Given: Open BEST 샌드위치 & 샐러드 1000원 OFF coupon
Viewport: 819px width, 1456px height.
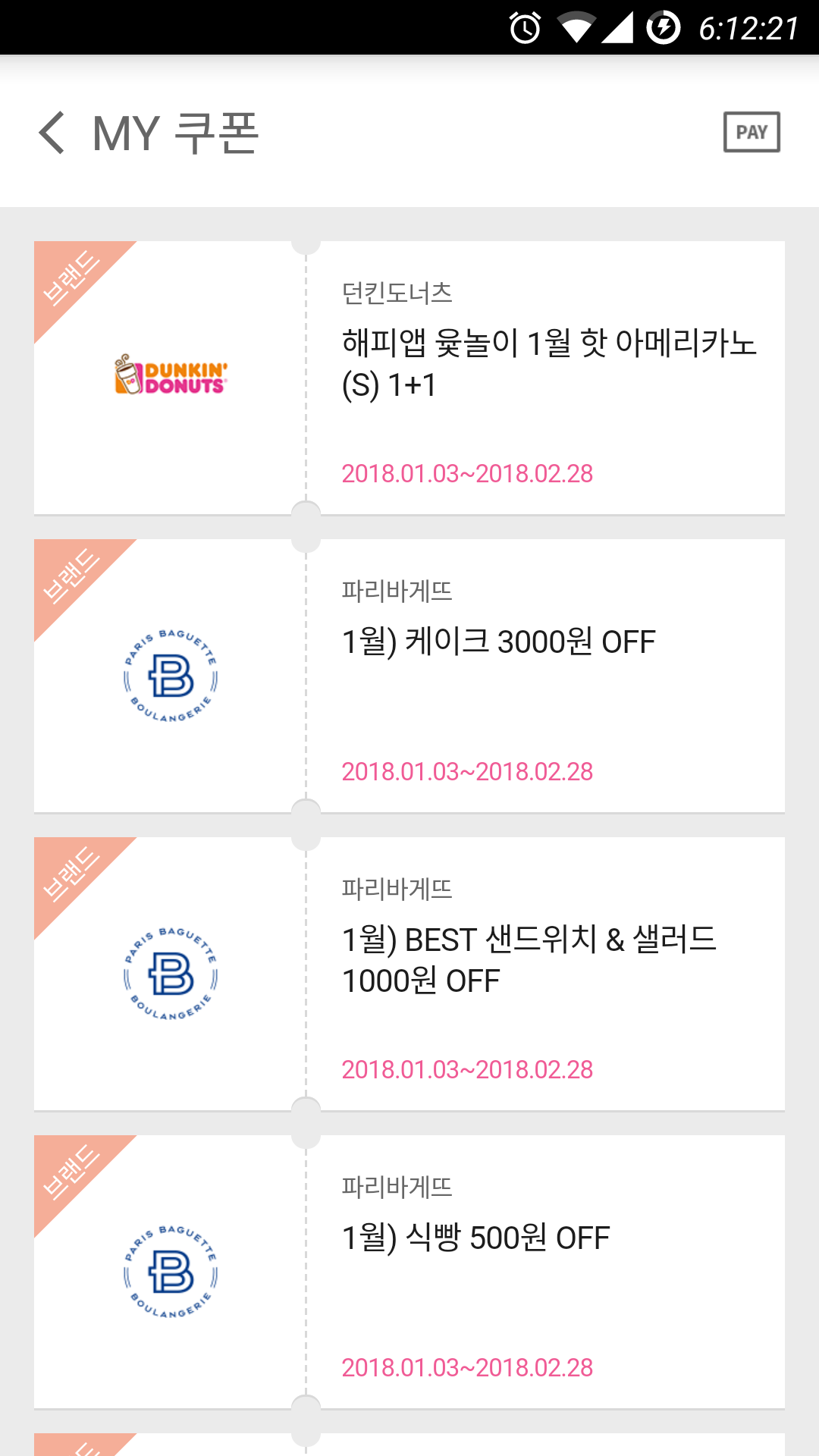Looking at the screenshot, I should pyautogui.click(x=409, y=974).
